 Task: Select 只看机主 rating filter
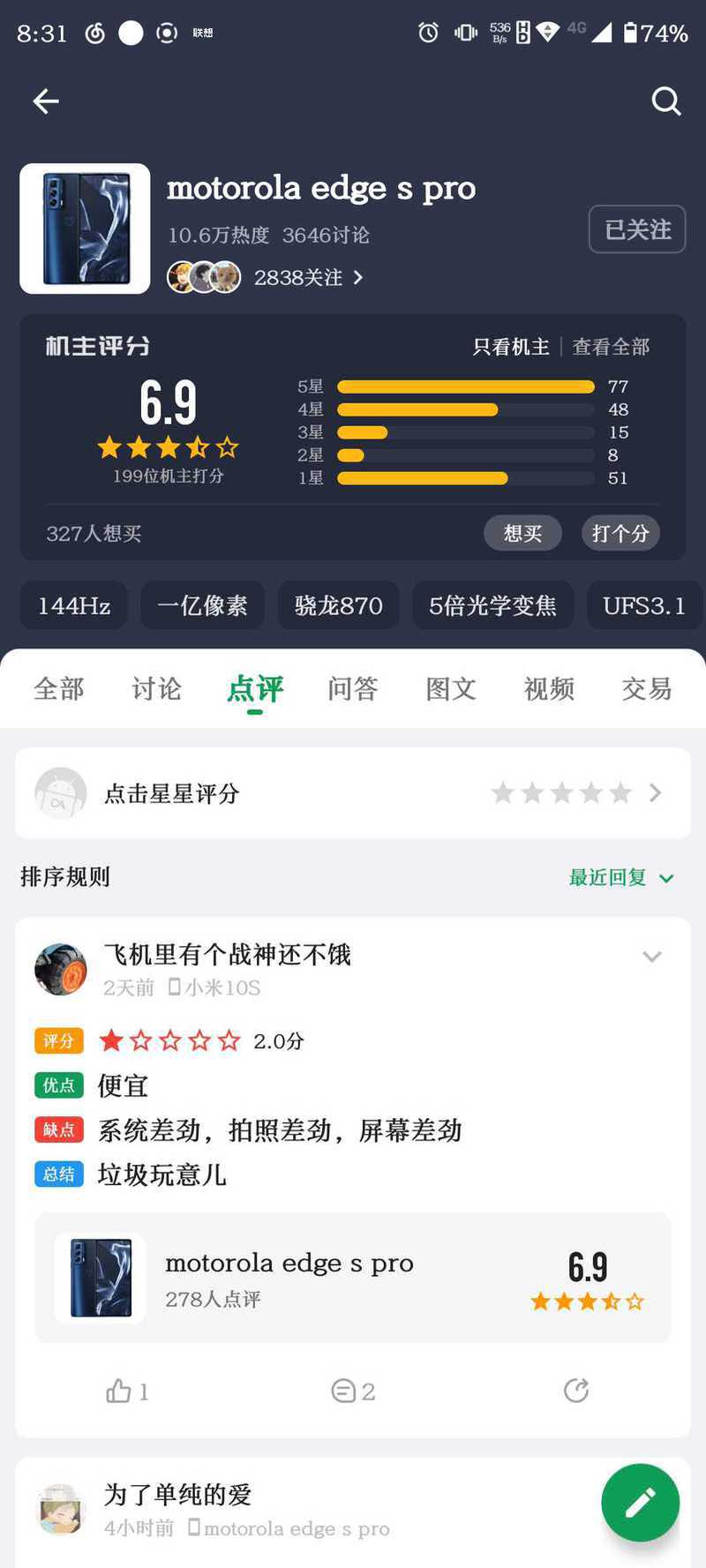coord(511,347)
